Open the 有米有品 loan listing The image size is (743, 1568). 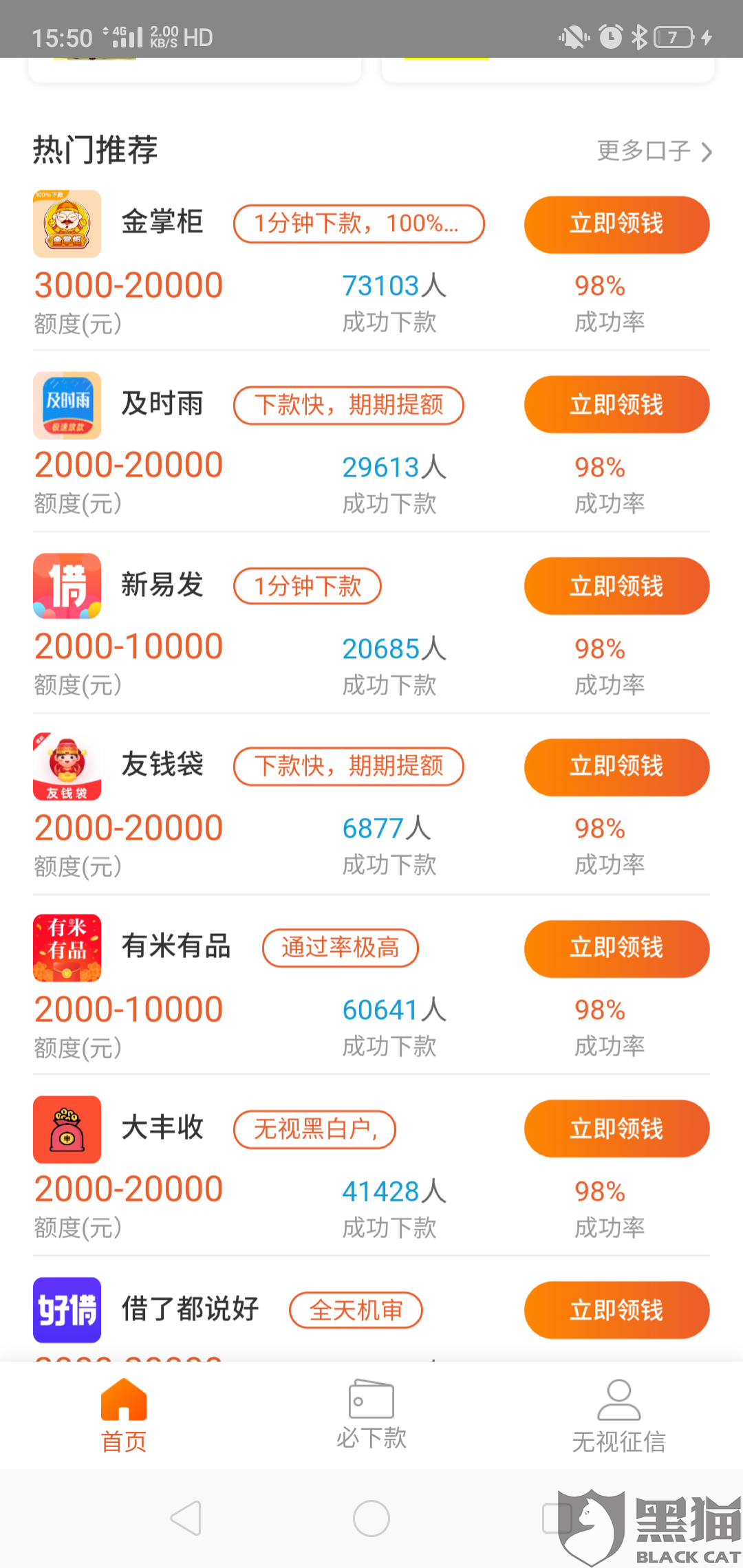click(175, 947)
